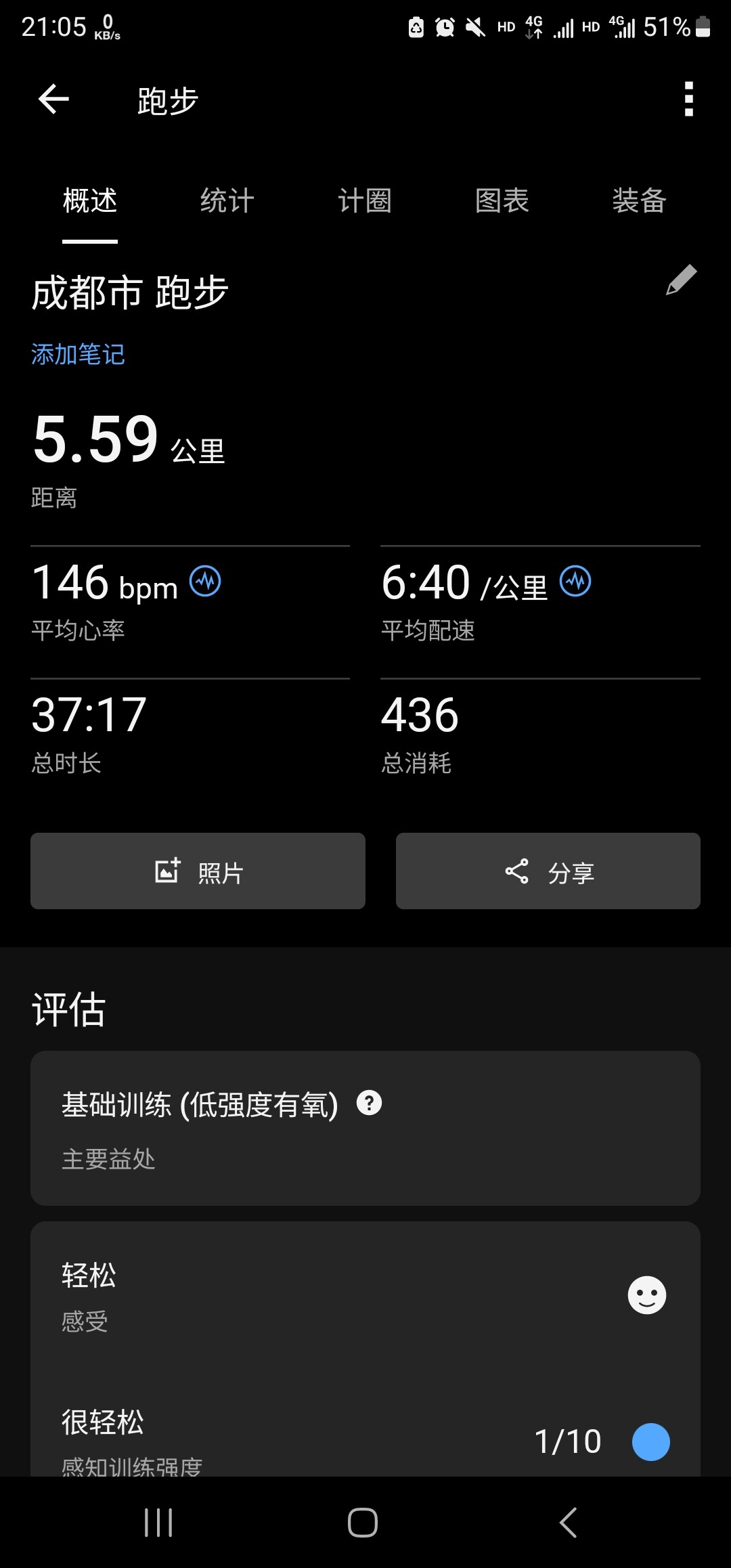This screenshot has width=731, height=1568.
Task: Switch to the 统计 tab
Action: [227, 201]
